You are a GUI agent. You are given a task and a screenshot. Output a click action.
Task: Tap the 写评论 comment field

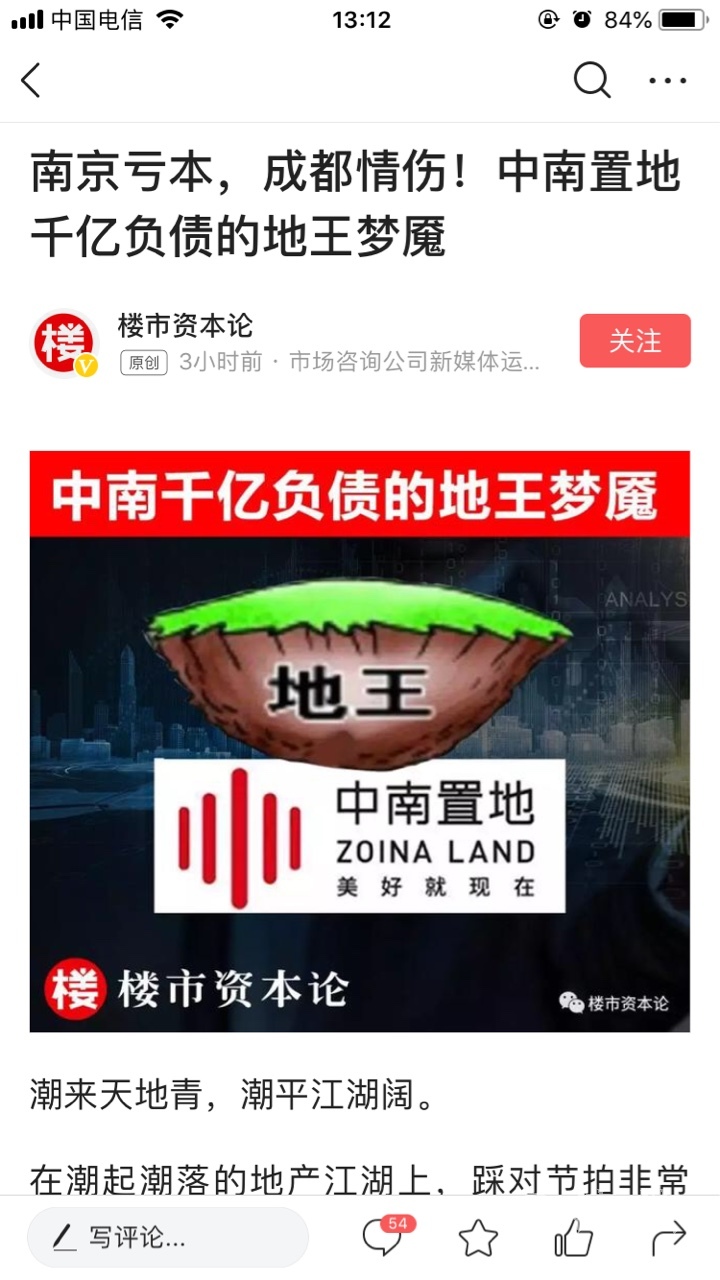168,1238
